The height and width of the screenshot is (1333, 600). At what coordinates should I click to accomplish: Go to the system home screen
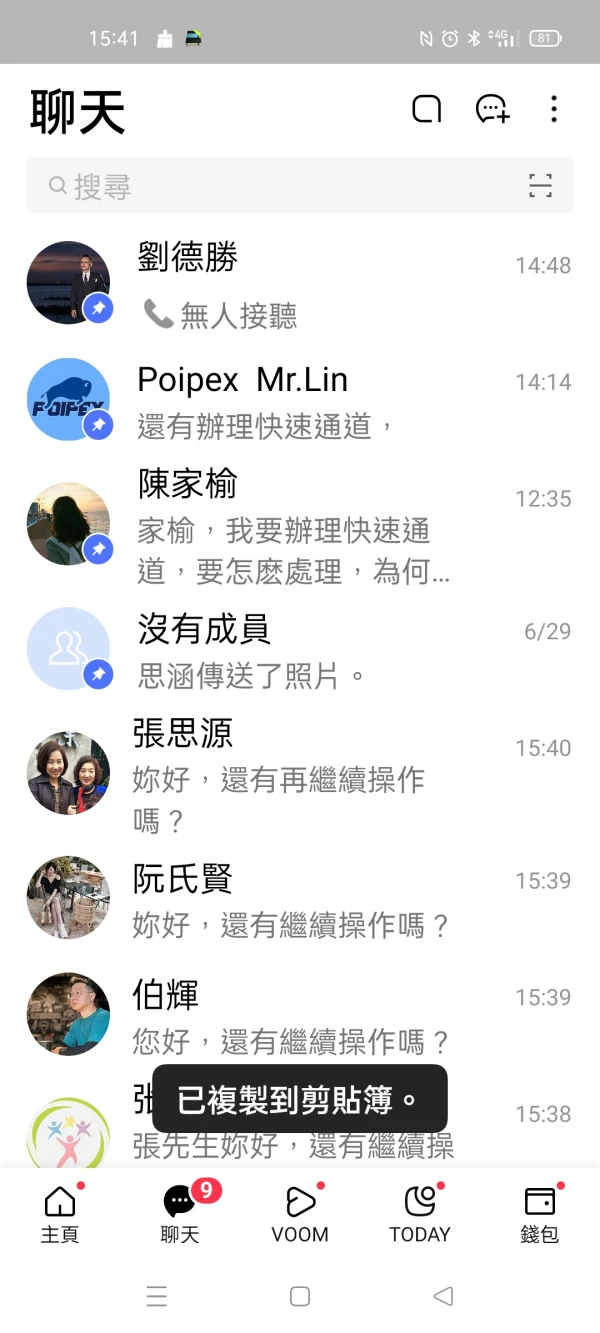[300, 1297]
